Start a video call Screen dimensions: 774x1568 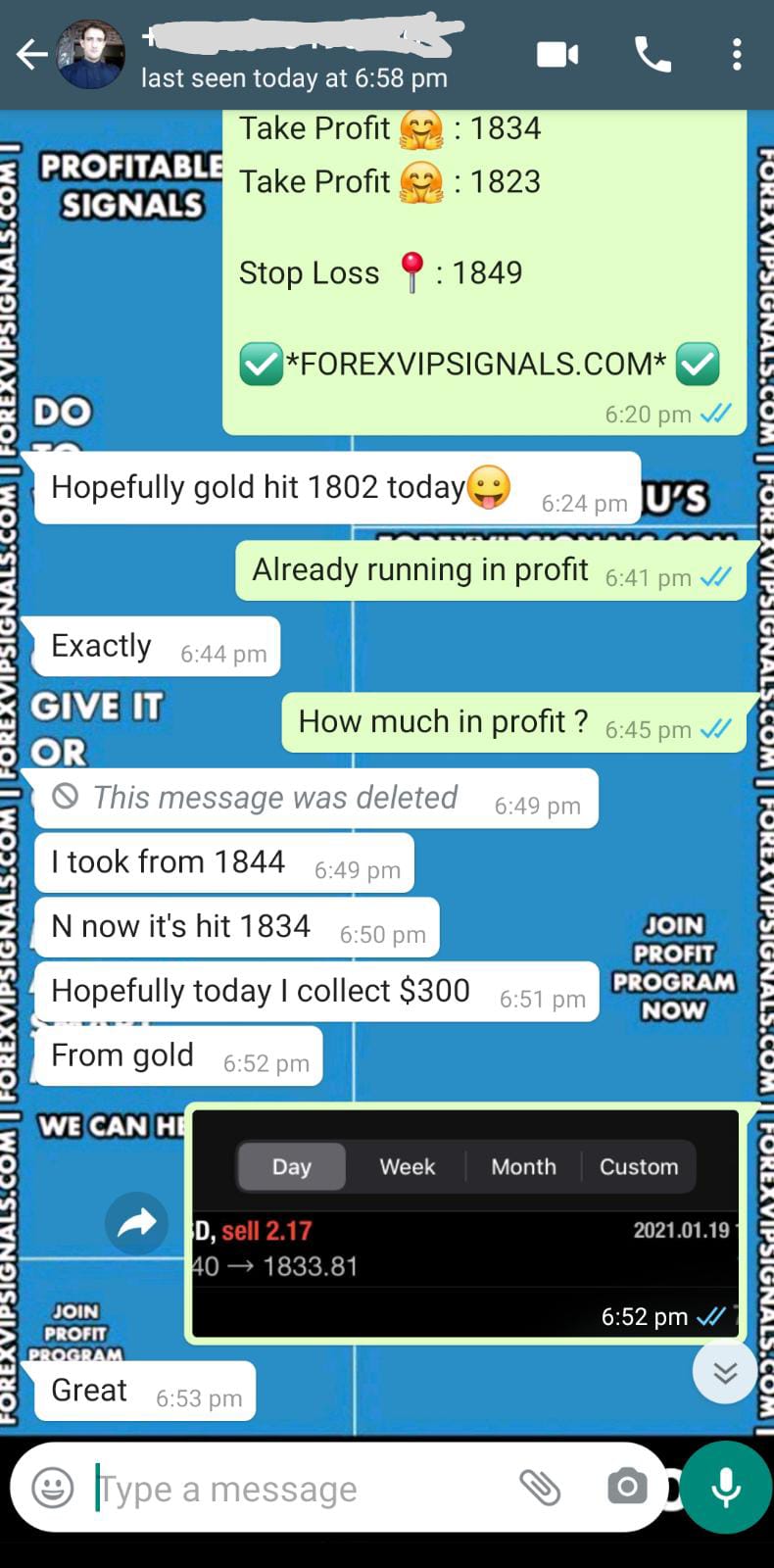click(x=557, y=55)
